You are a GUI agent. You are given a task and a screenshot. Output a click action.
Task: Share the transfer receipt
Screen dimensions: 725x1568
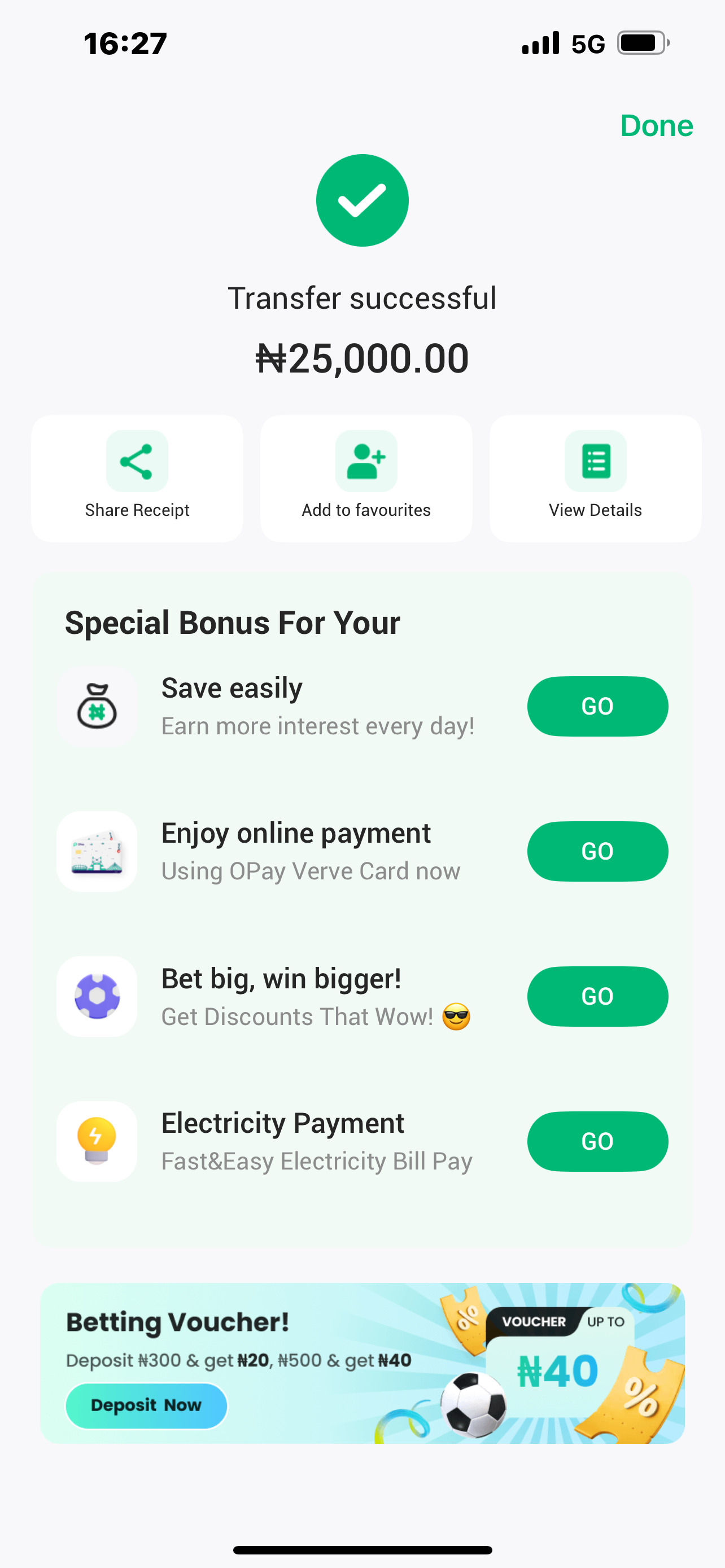coord(137,478)
